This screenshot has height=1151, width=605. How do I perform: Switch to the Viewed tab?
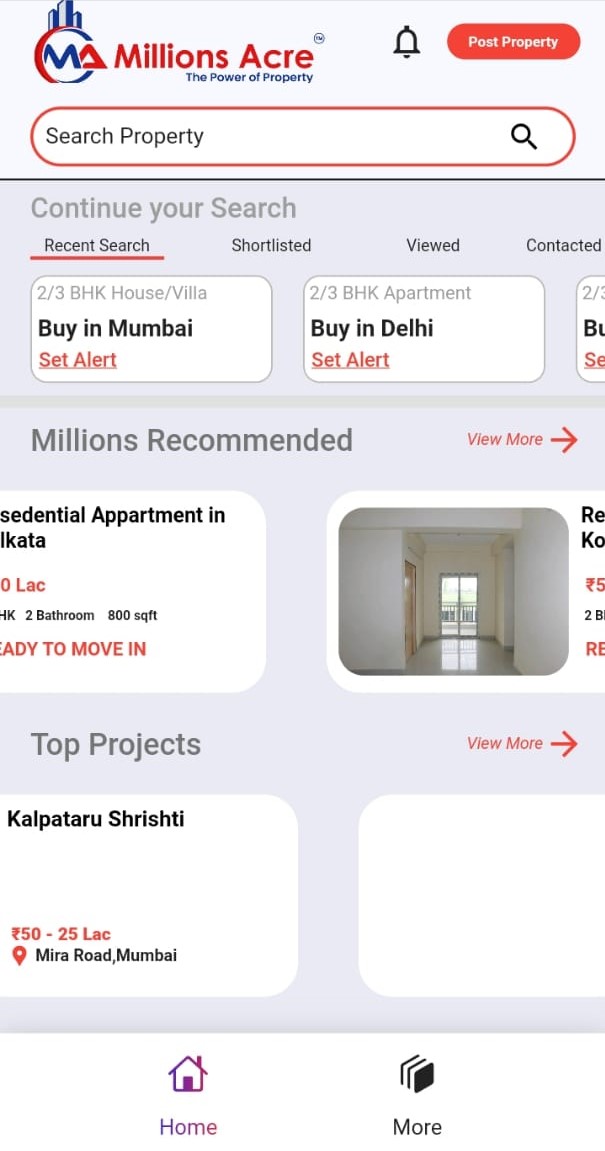pos(432,245)
